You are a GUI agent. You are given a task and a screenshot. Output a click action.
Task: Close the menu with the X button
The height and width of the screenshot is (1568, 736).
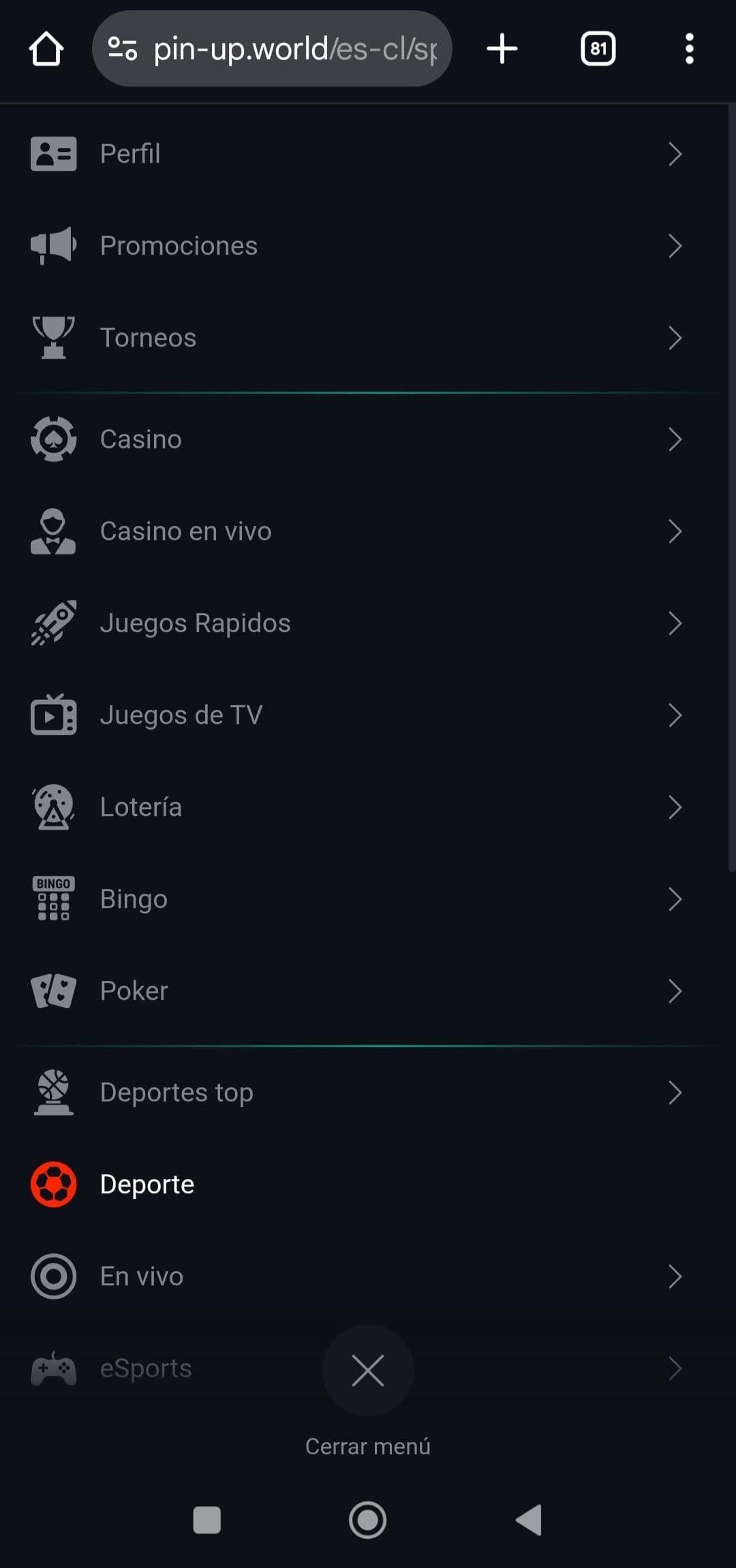368,1370
